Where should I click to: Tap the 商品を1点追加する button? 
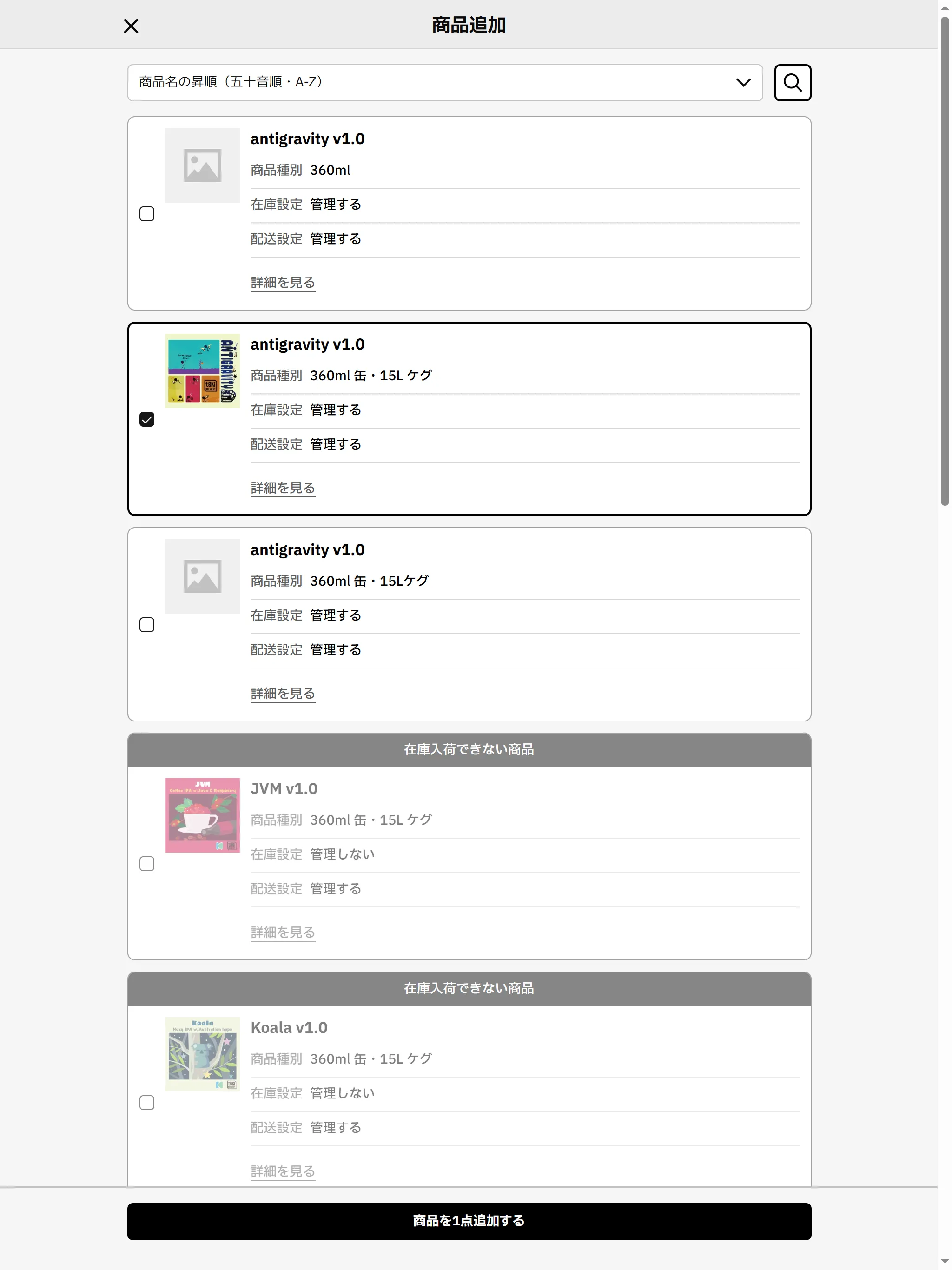point(469,1221)
